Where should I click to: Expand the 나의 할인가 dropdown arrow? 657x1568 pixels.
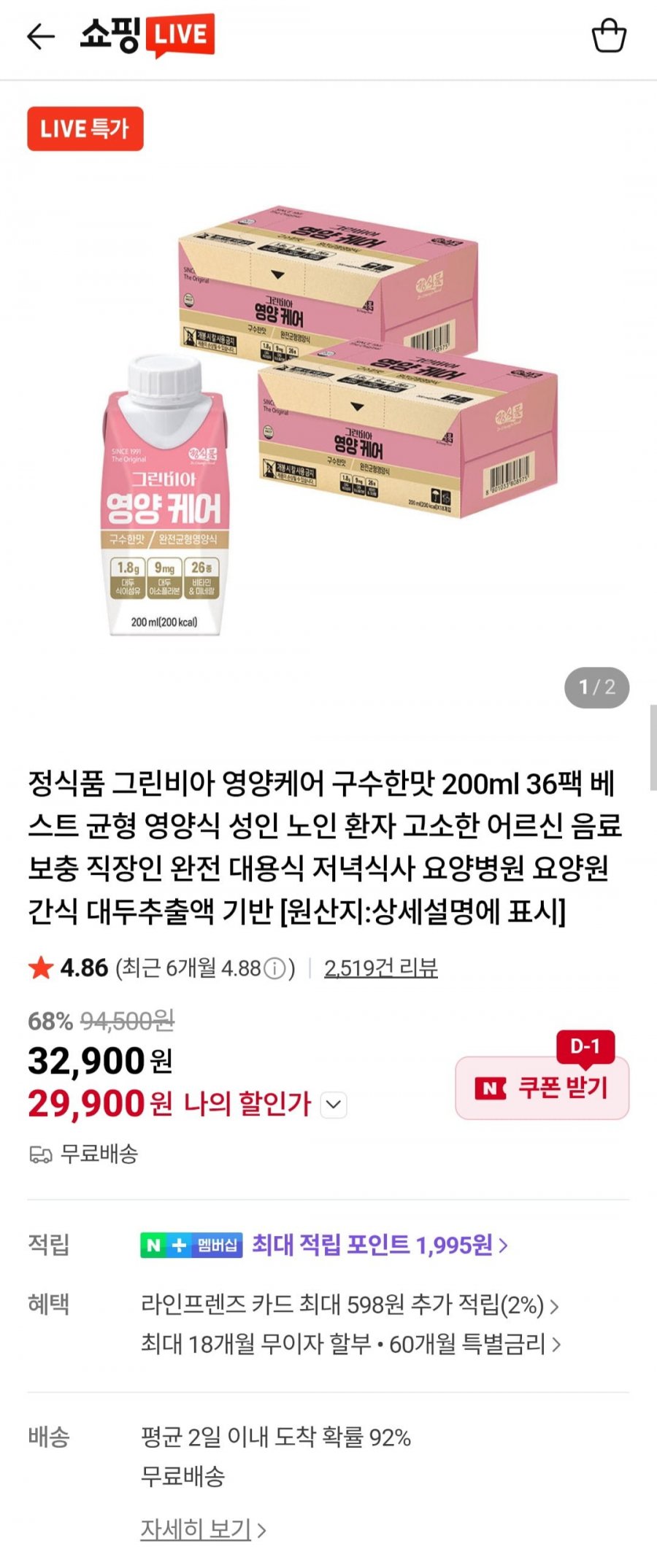pos(333,1105)
